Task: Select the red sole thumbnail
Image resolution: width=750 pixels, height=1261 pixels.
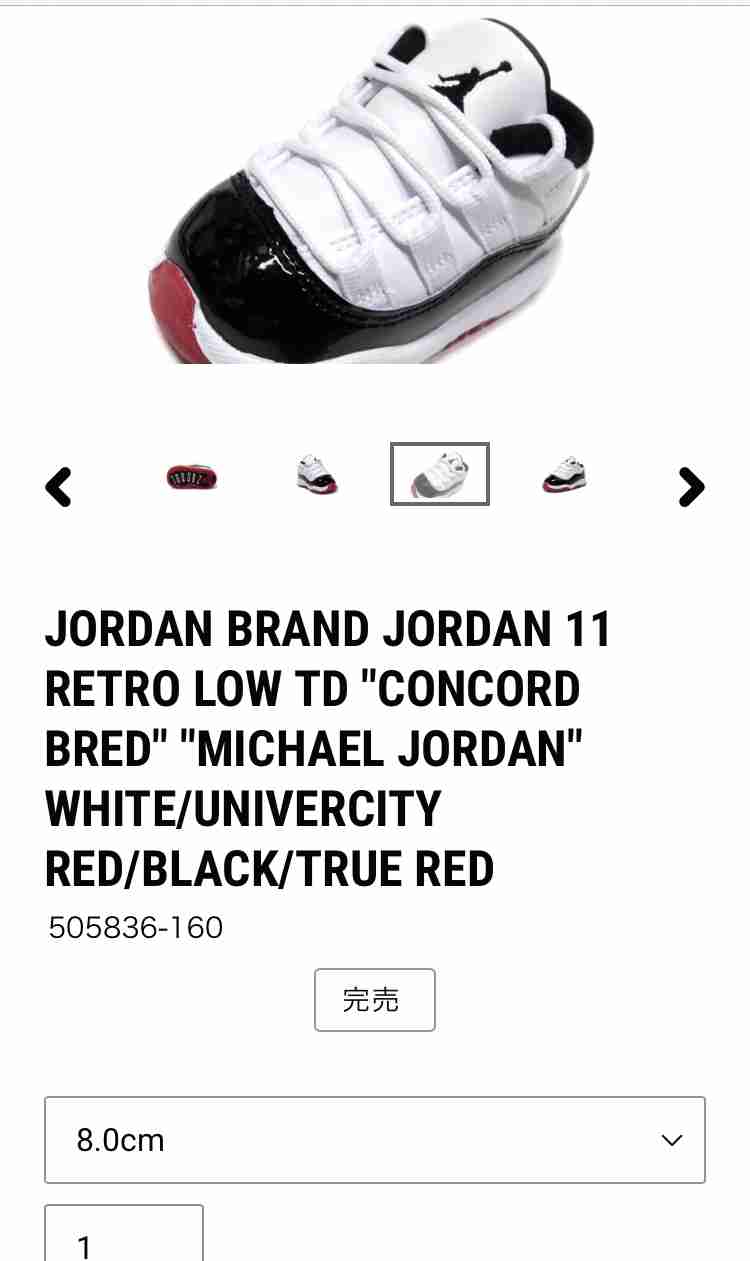Action: 192,476
